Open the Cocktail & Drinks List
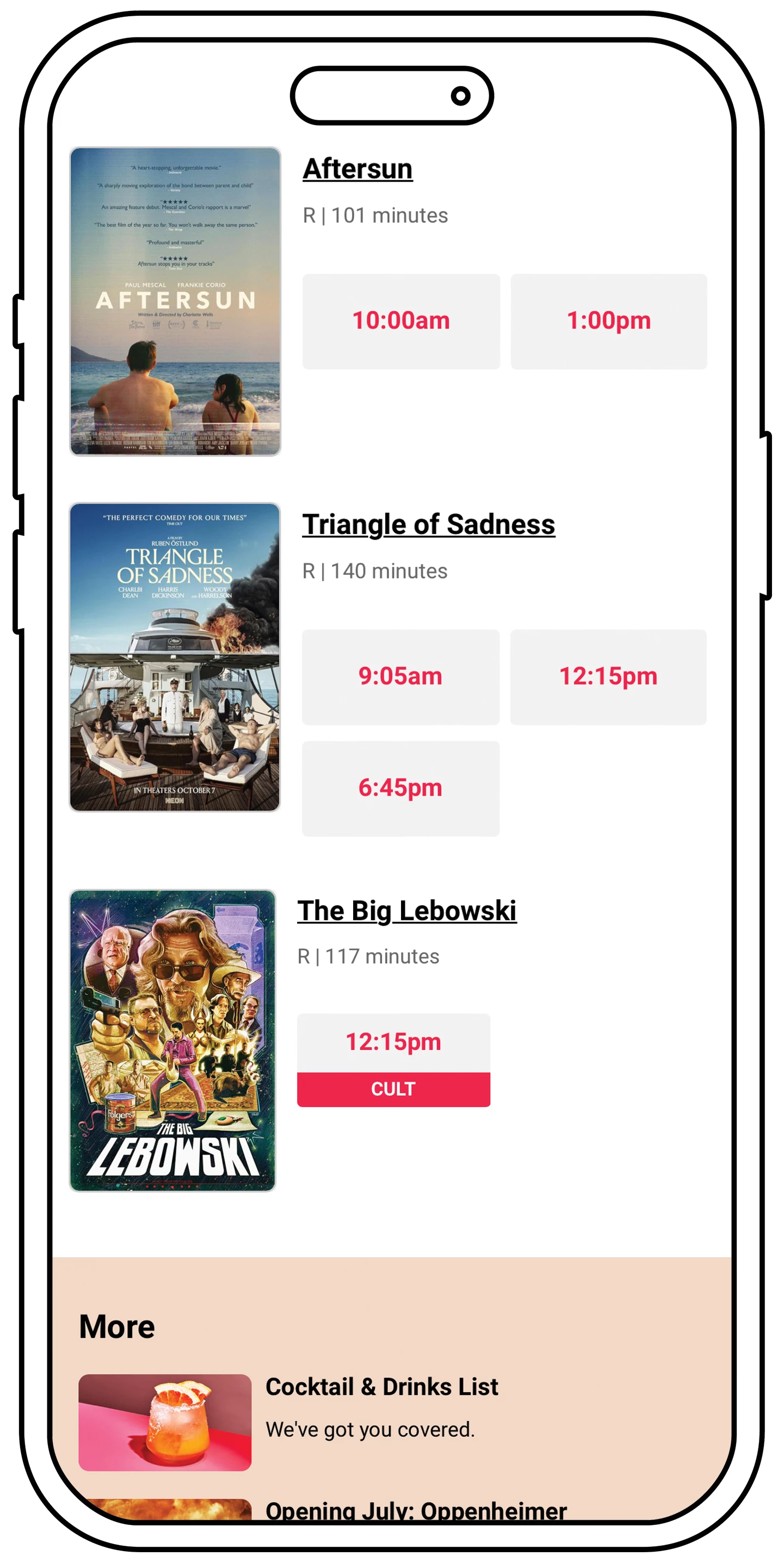The image size is (784, 1562). pos(381,1387)
